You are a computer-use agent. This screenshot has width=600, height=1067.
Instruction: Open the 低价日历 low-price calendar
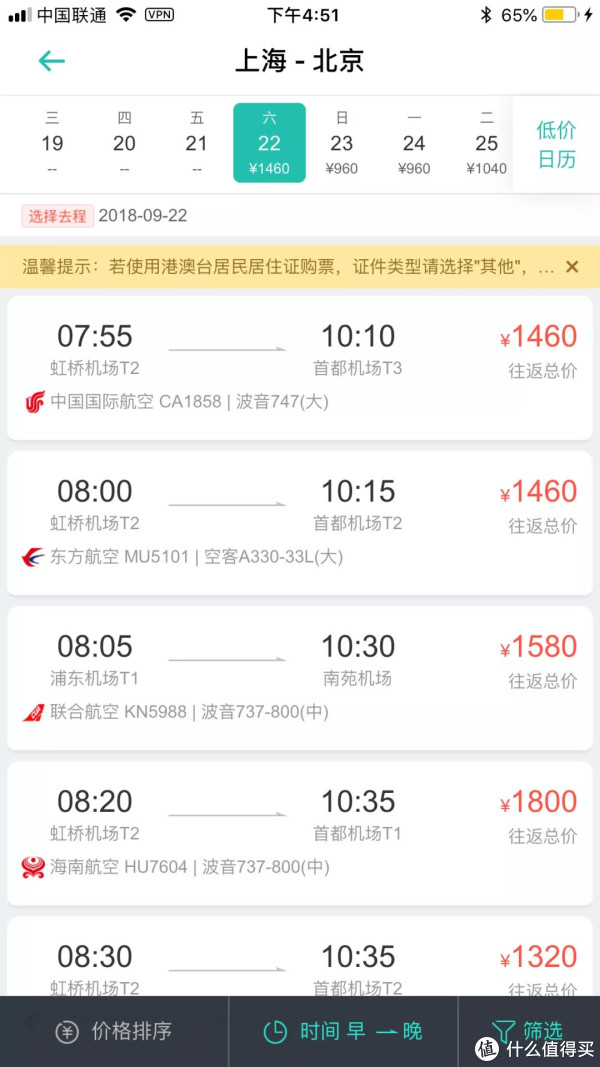(556, 144)
